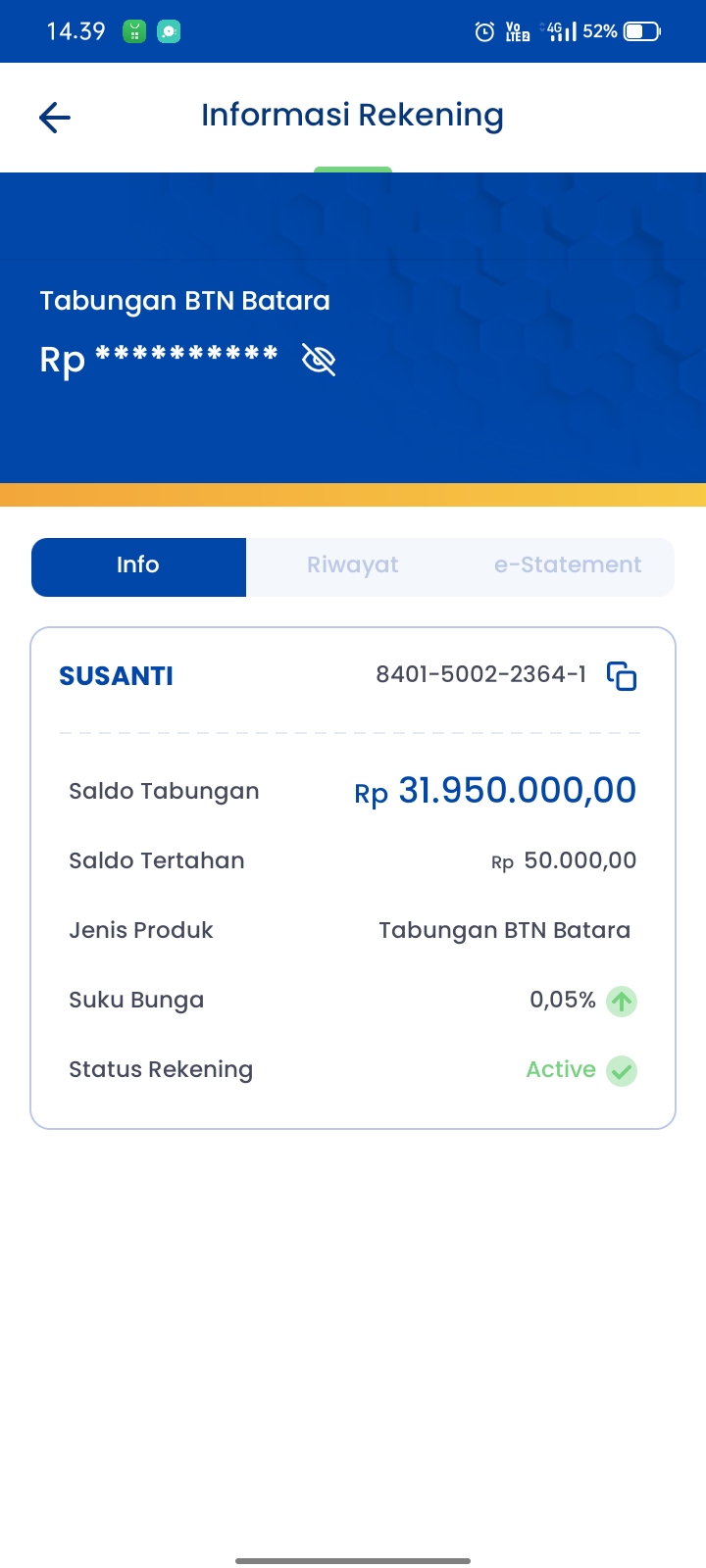The height and width of the screenshot is (1568, 706).
Task: Tap the account holder name SUSANTI
Action: (116, 676)
